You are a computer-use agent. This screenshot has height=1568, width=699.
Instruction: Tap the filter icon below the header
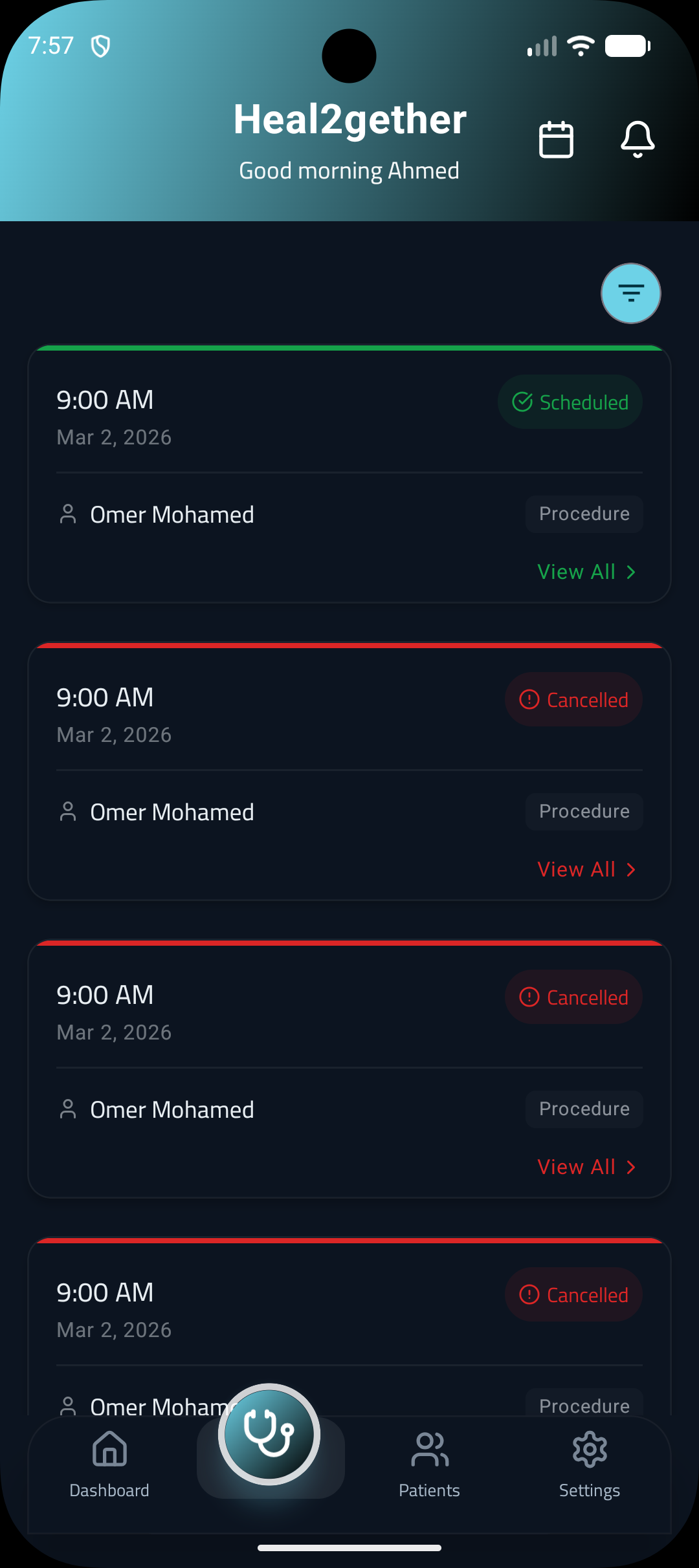click(x=630, y=293)
